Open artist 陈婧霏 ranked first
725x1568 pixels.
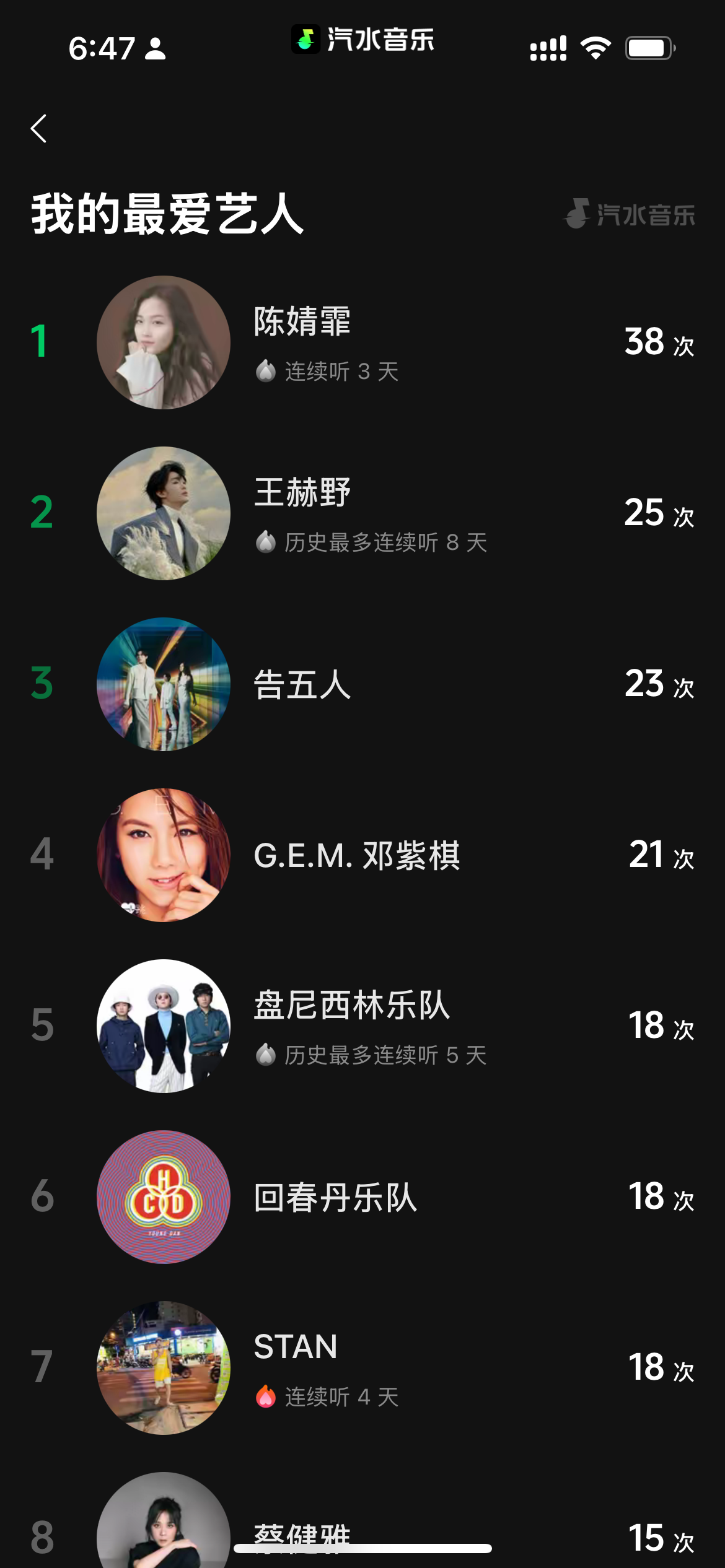click(362, 342)
